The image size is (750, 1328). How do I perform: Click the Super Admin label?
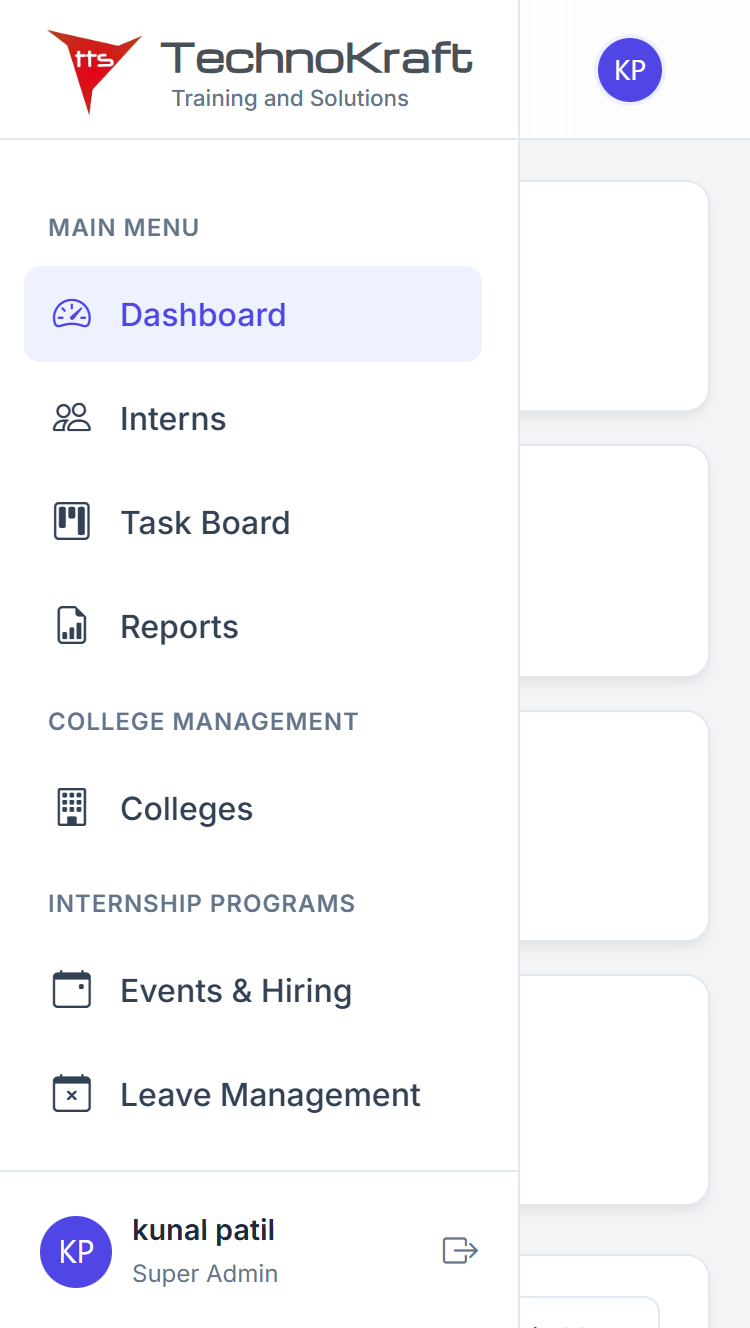tap(205, 1273)
